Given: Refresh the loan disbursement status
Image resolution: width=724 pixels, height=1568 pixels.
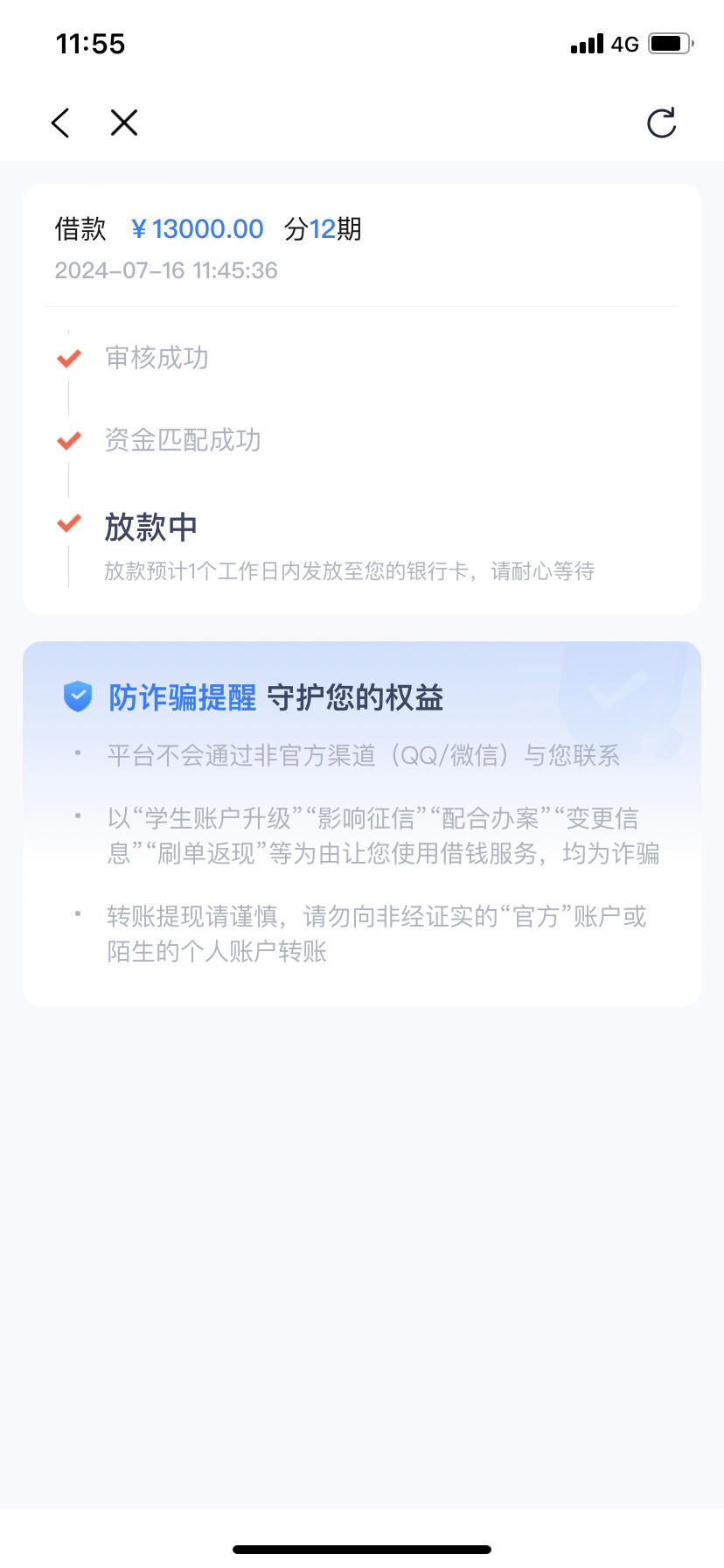Looking at the screenshot, I should [662, 123].
